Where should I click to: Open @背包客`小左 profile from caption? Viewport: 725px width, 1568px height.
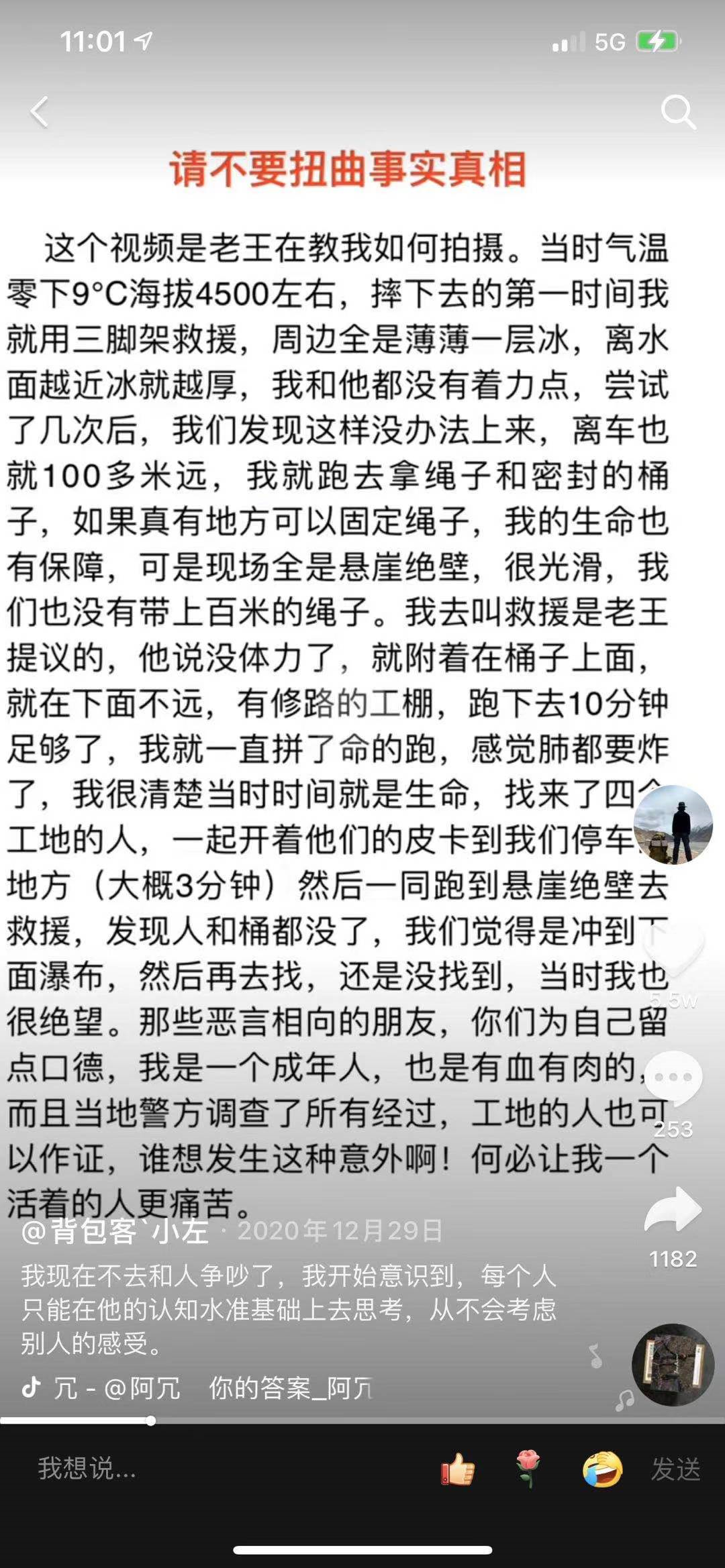(114, 1231)
